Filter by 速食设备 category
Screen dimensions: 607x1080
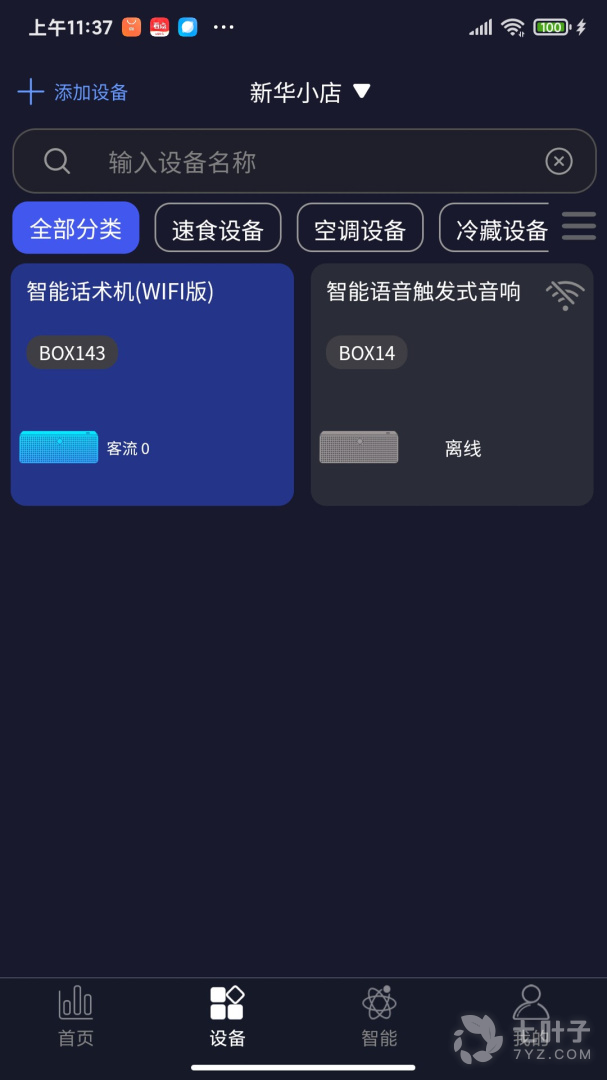(218, 230)
